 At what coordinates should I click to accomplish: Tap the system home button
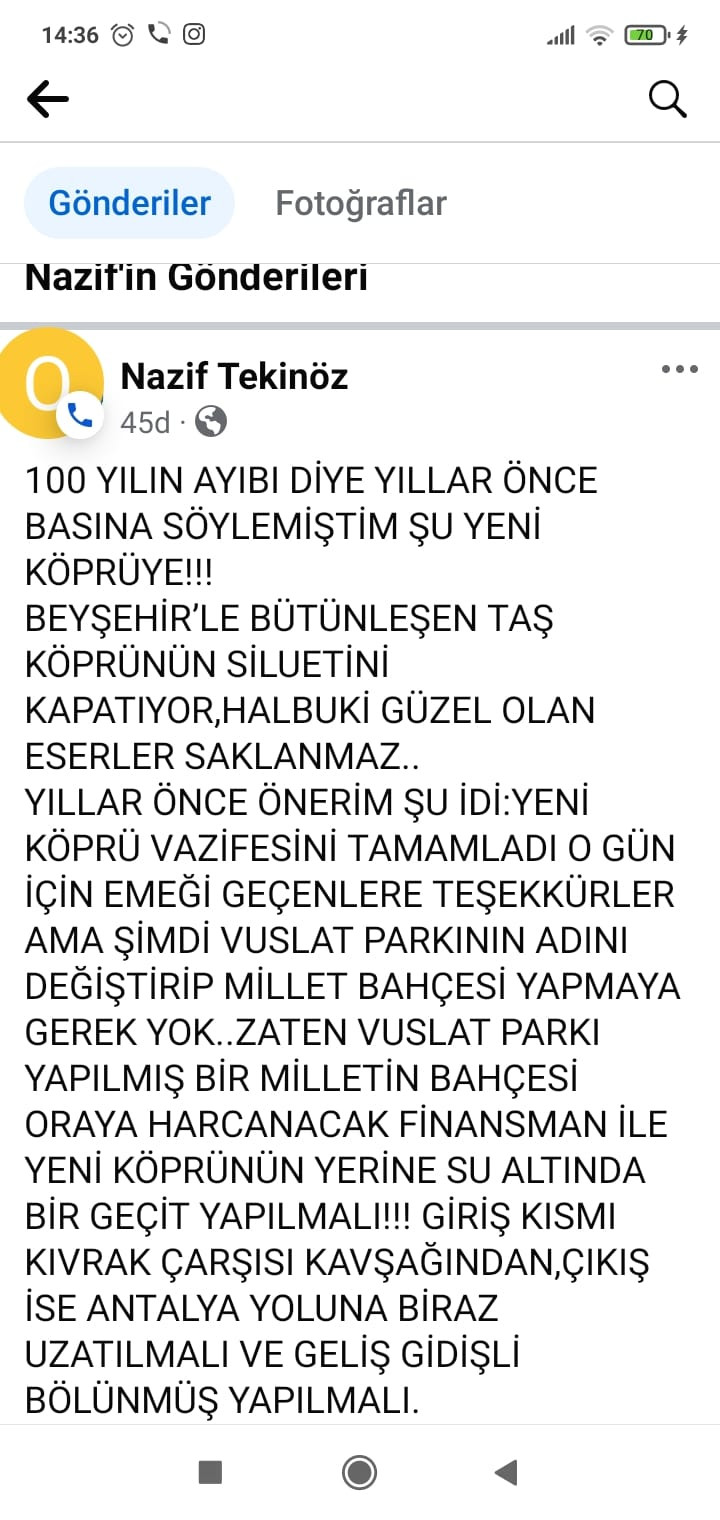[x=359, y=1472]
